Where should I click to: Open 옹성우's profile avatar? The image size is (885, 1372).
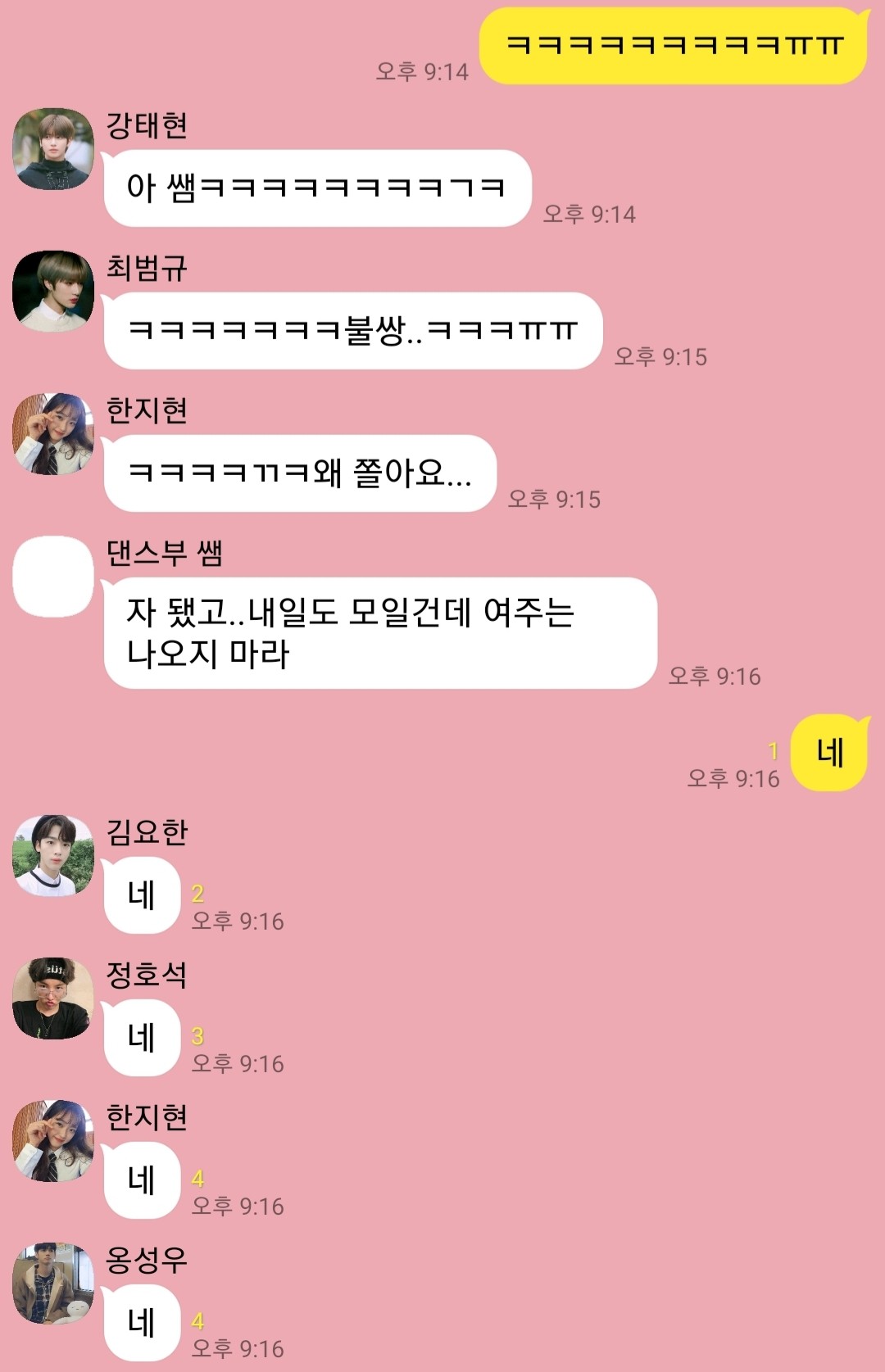(53, 1284)
